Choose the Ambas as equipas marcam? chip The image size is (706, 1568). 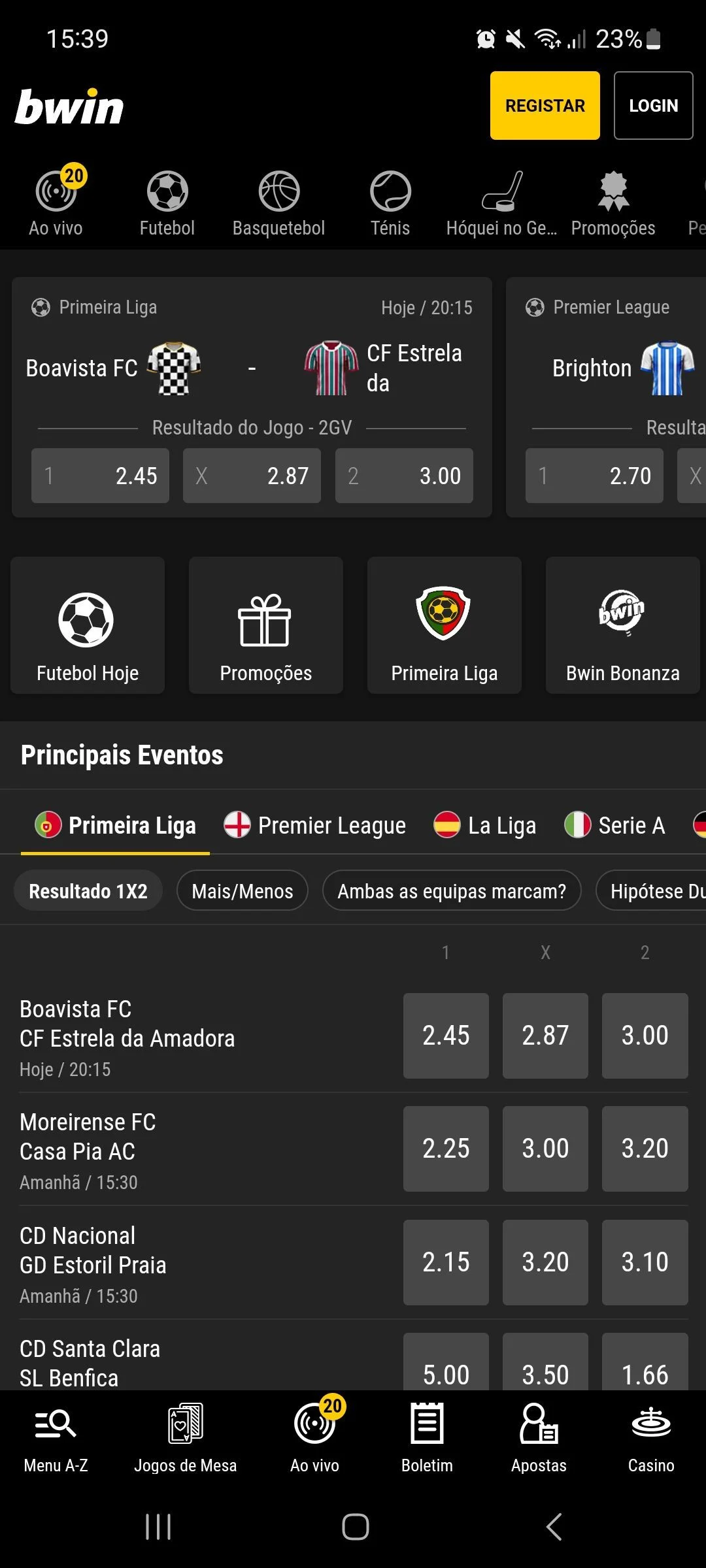point(452,890)
